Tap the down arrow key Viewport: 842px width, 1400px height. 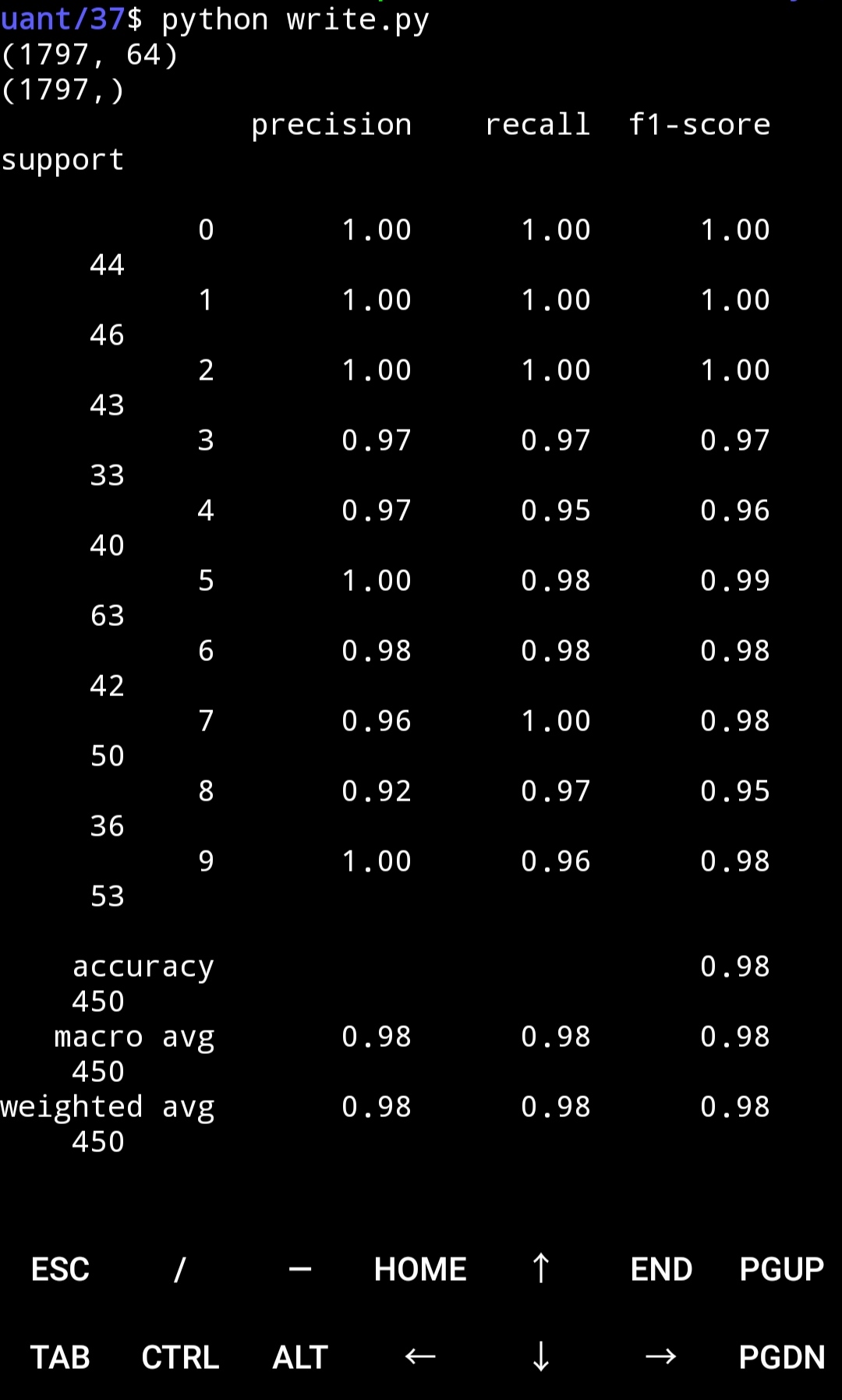pos(540,1357)
